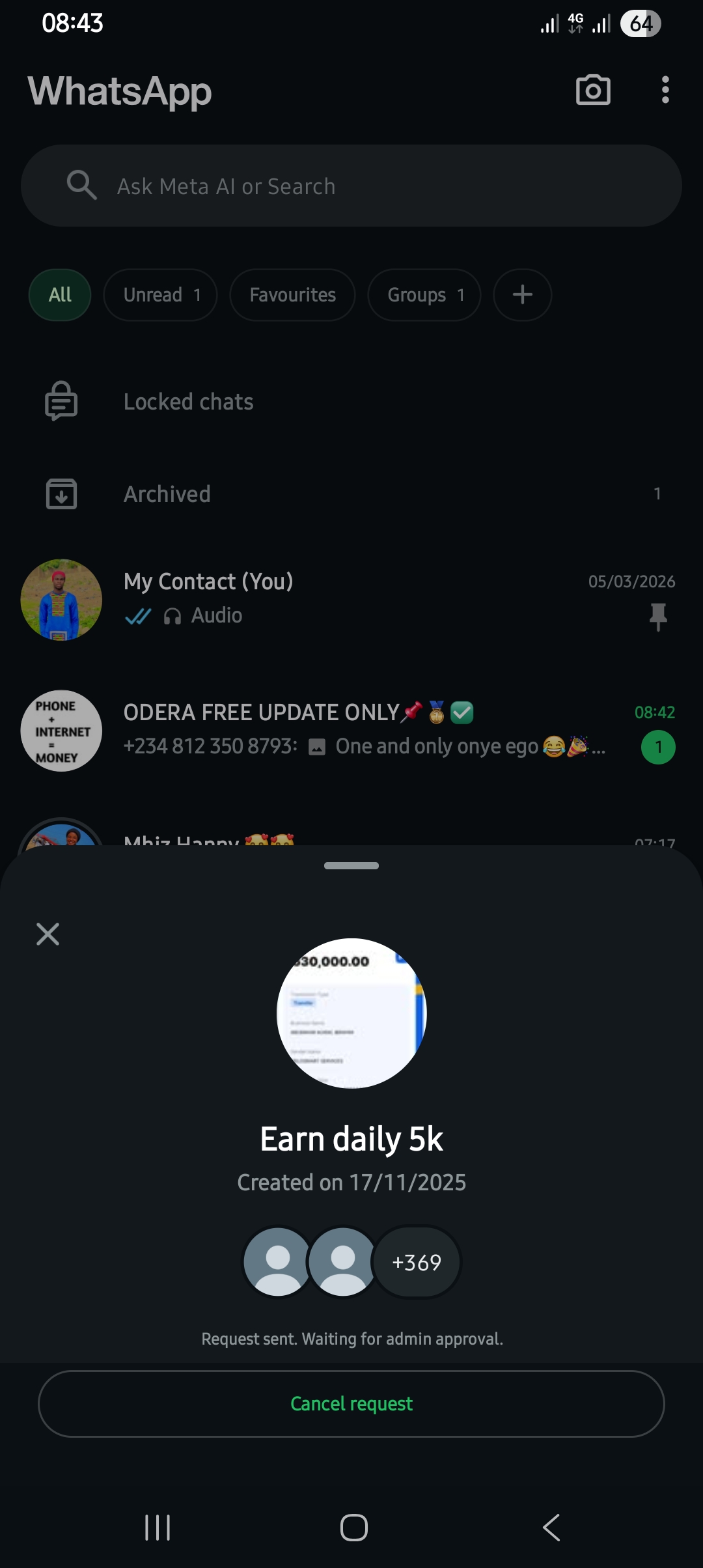The image size is (703, 1568).
Task: Cancel the group join request
Action: (x=351, y=1403)
